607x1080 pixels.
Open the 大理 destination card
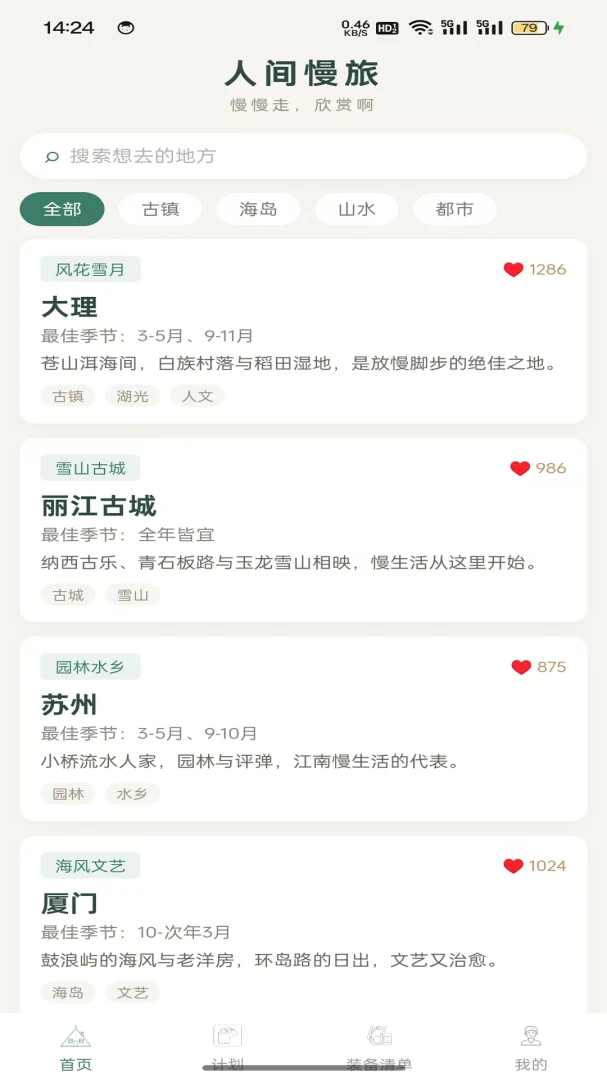click(303, 331)
